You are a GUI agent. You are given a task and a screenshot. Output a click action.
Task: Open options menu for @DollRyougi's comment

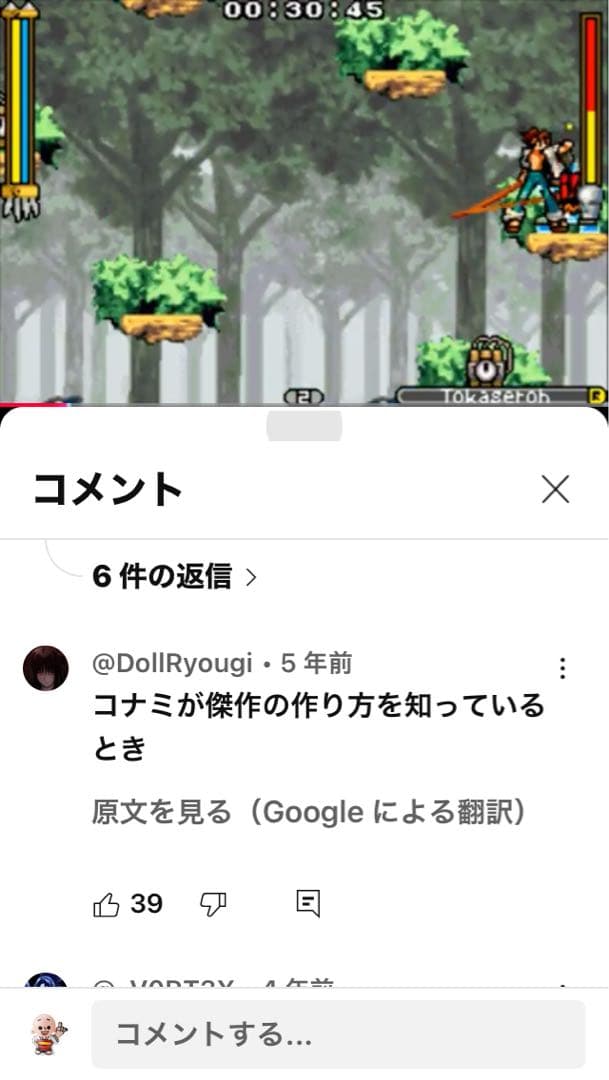(563, 668)
